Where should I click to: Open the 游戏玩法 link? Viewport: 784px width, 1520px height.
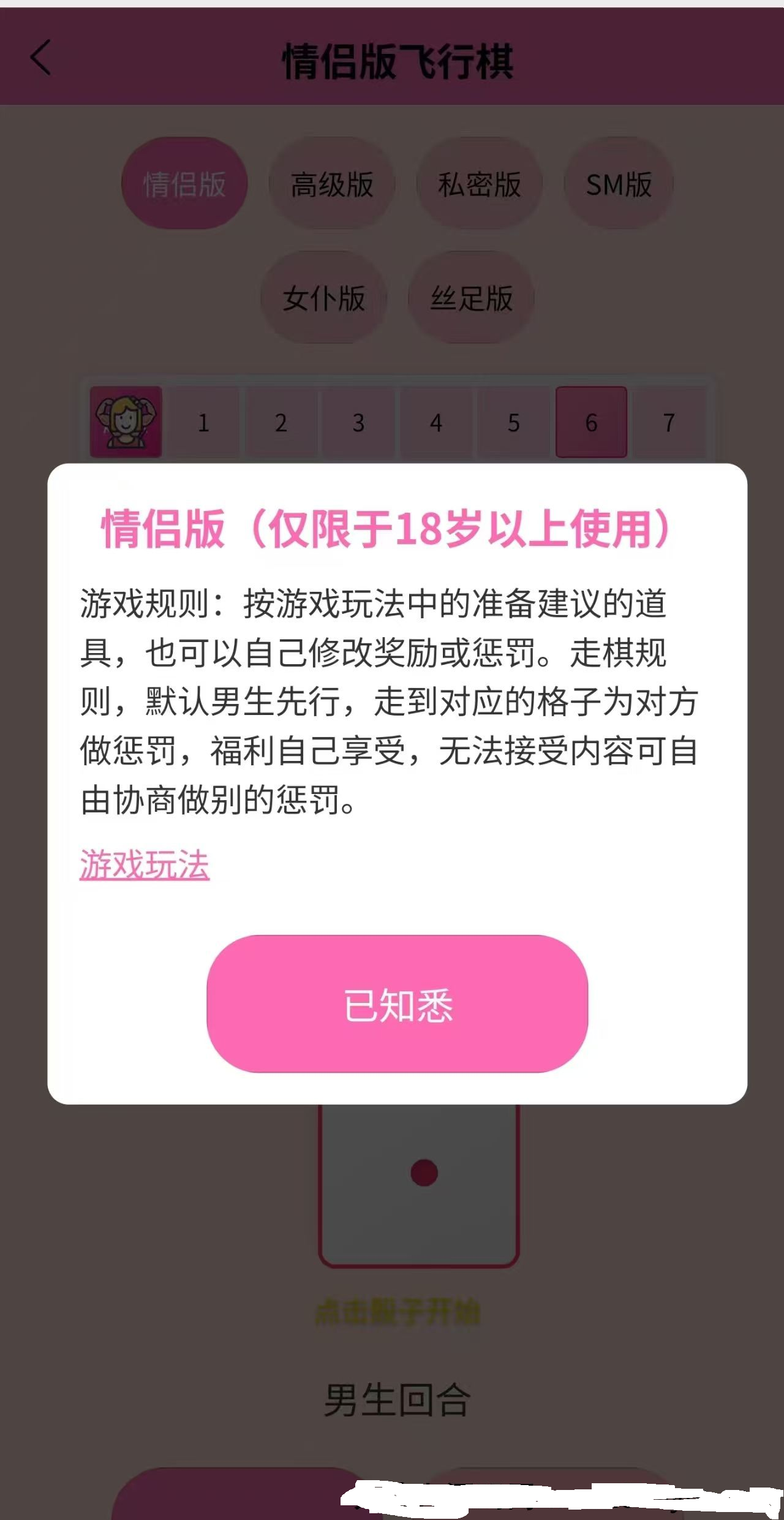pyautogui.click(x=145, y=865)
